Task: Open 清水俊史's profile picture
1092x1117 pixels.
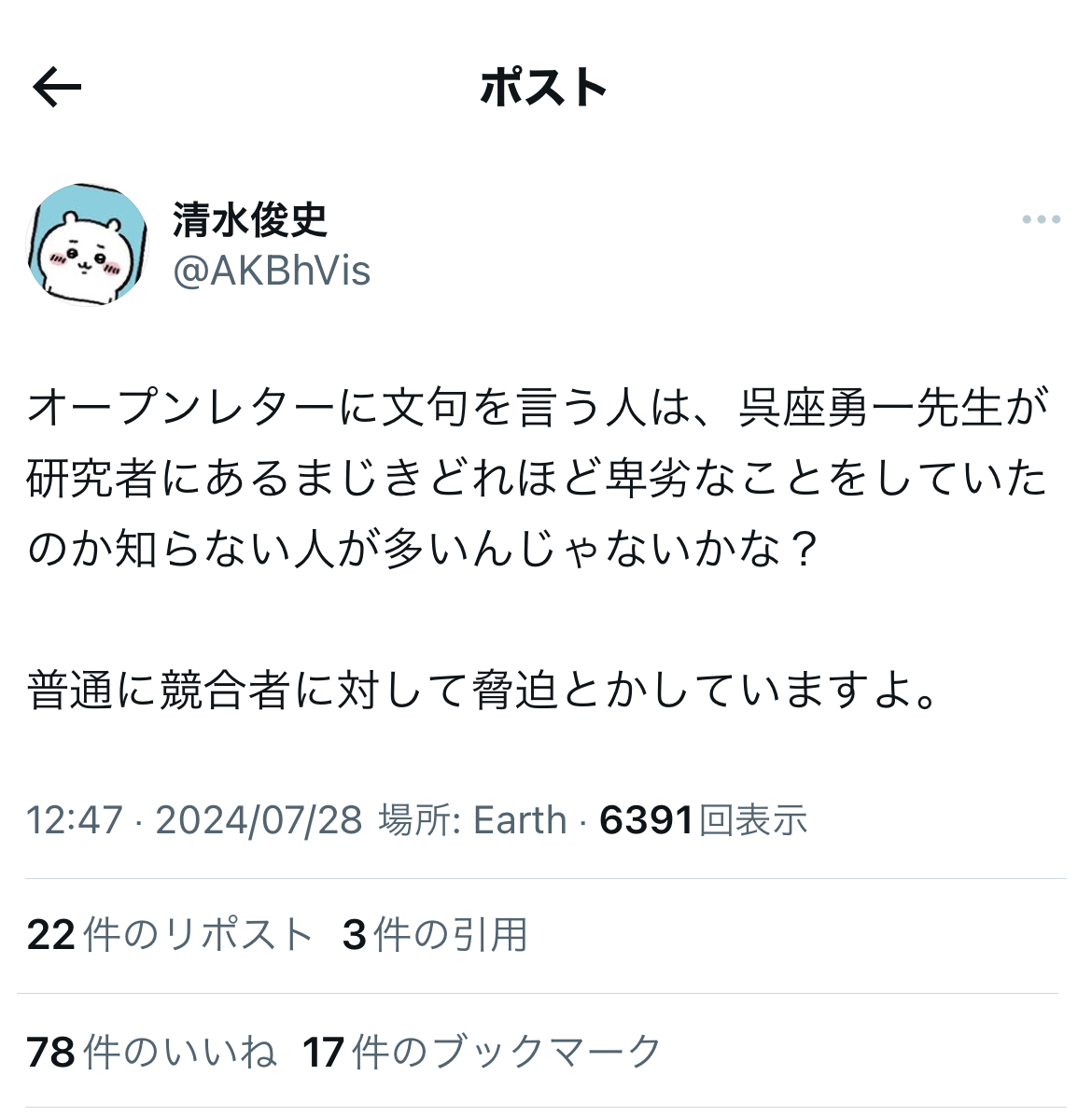Action: click(x=86, y=244)
